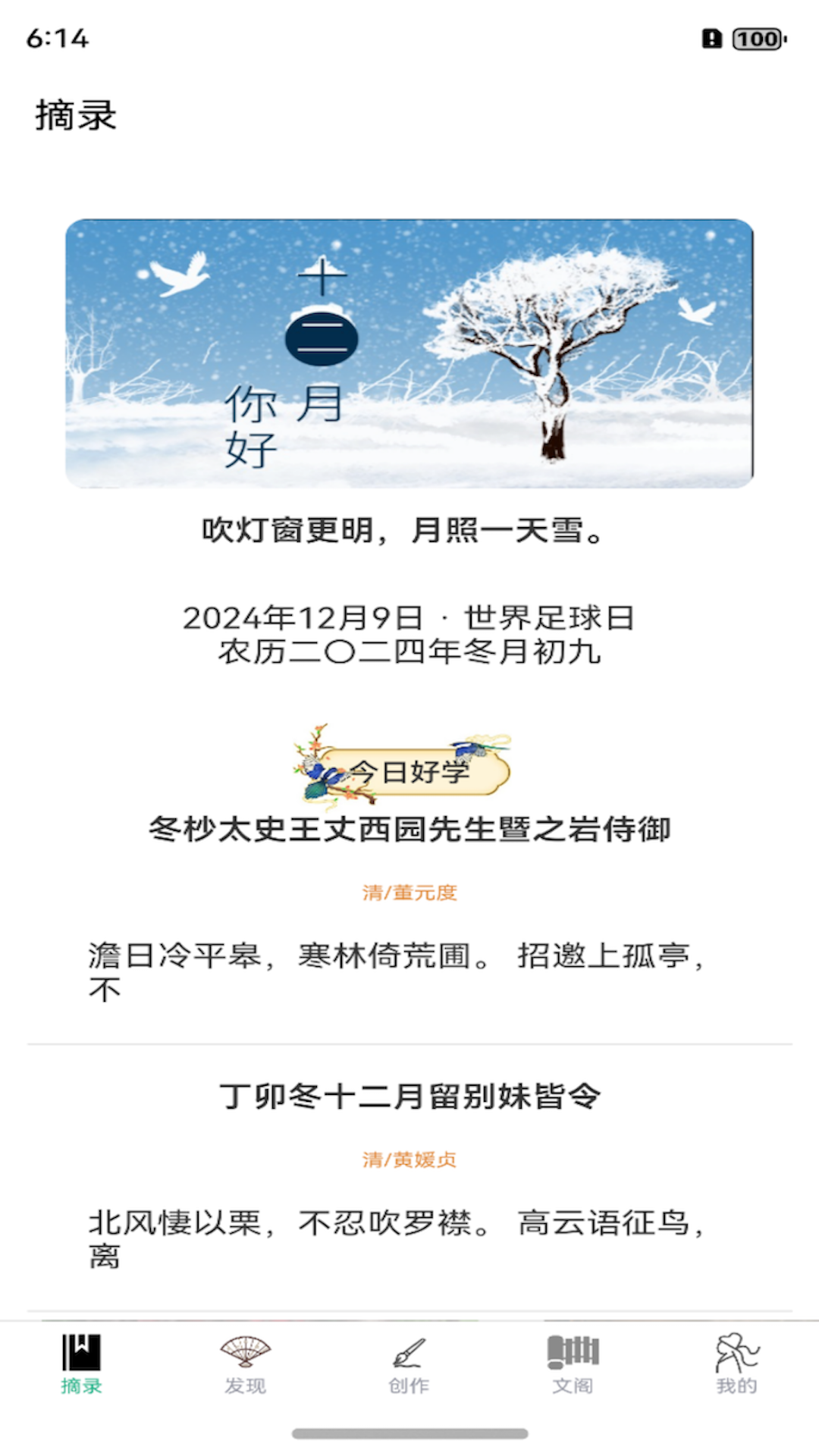This screenshot has height=1456, width=819.
Task: Open the poem 冬杪太史王丈西园先生暨之岩侍御
Action: click(409, 830)
